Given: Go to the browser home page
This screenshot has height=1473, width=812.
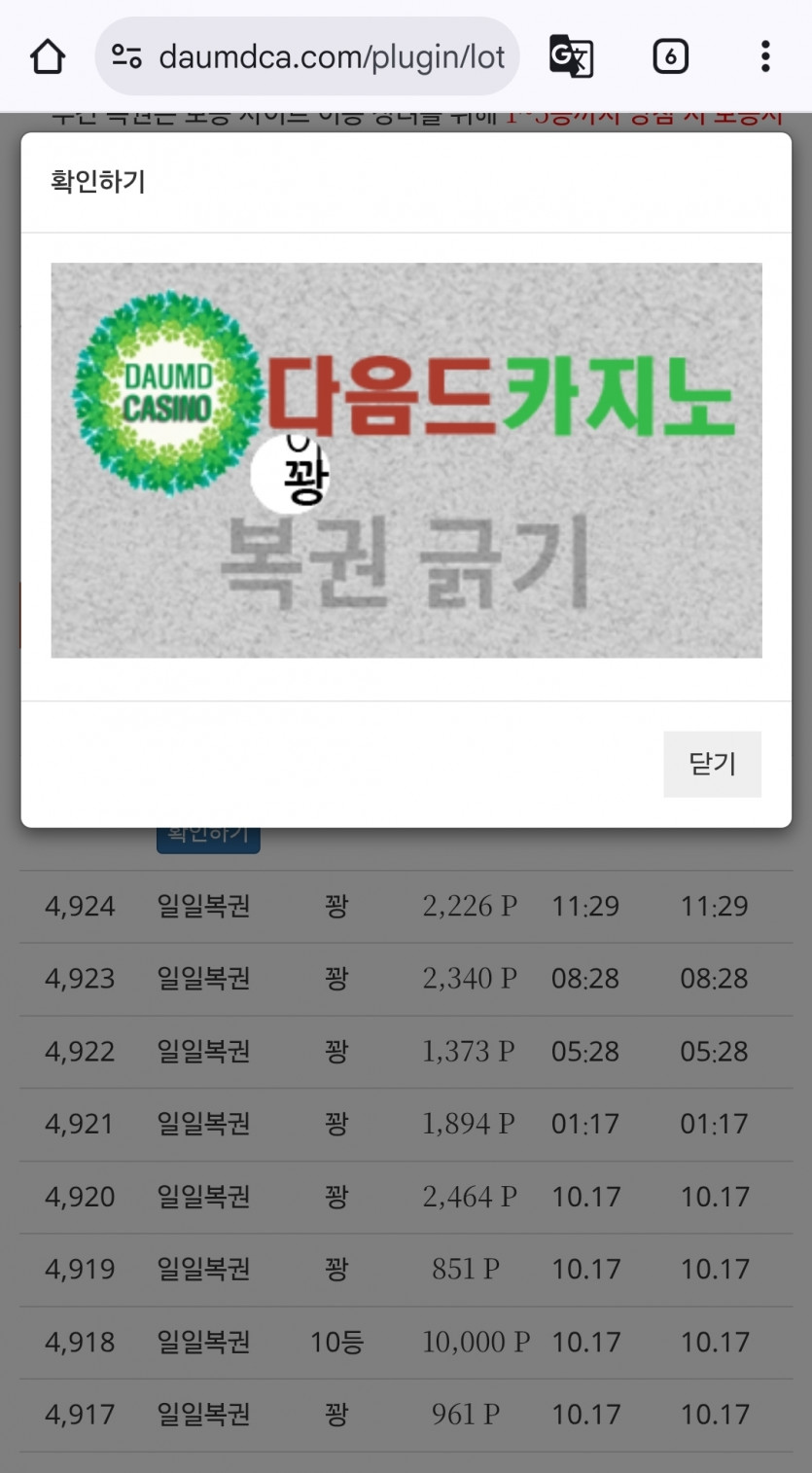Looking at the screenshot, I should 47,56.
